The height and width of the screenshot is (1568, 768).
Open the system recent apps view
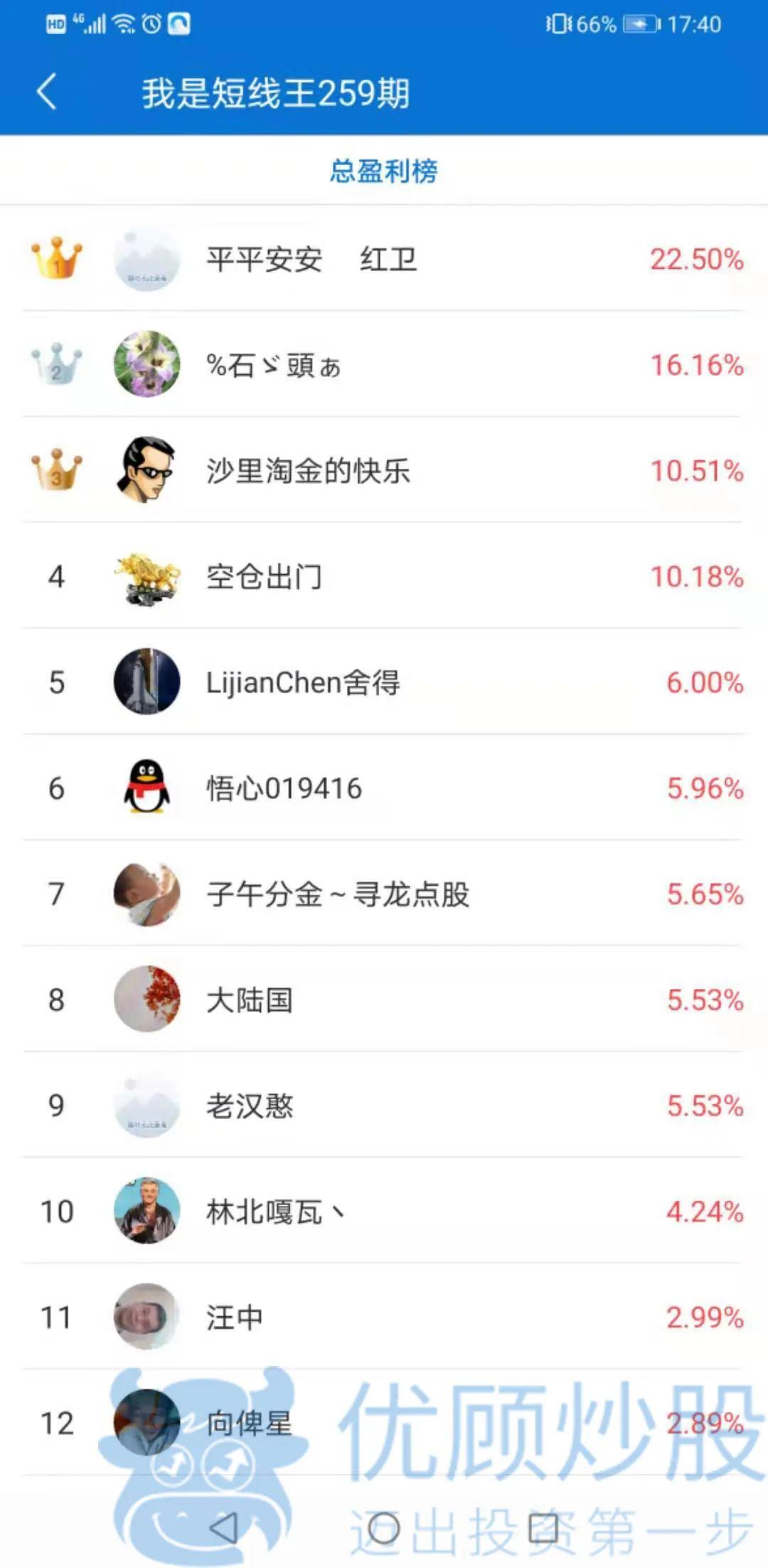pyautogui.click(x=543, y=1527)
